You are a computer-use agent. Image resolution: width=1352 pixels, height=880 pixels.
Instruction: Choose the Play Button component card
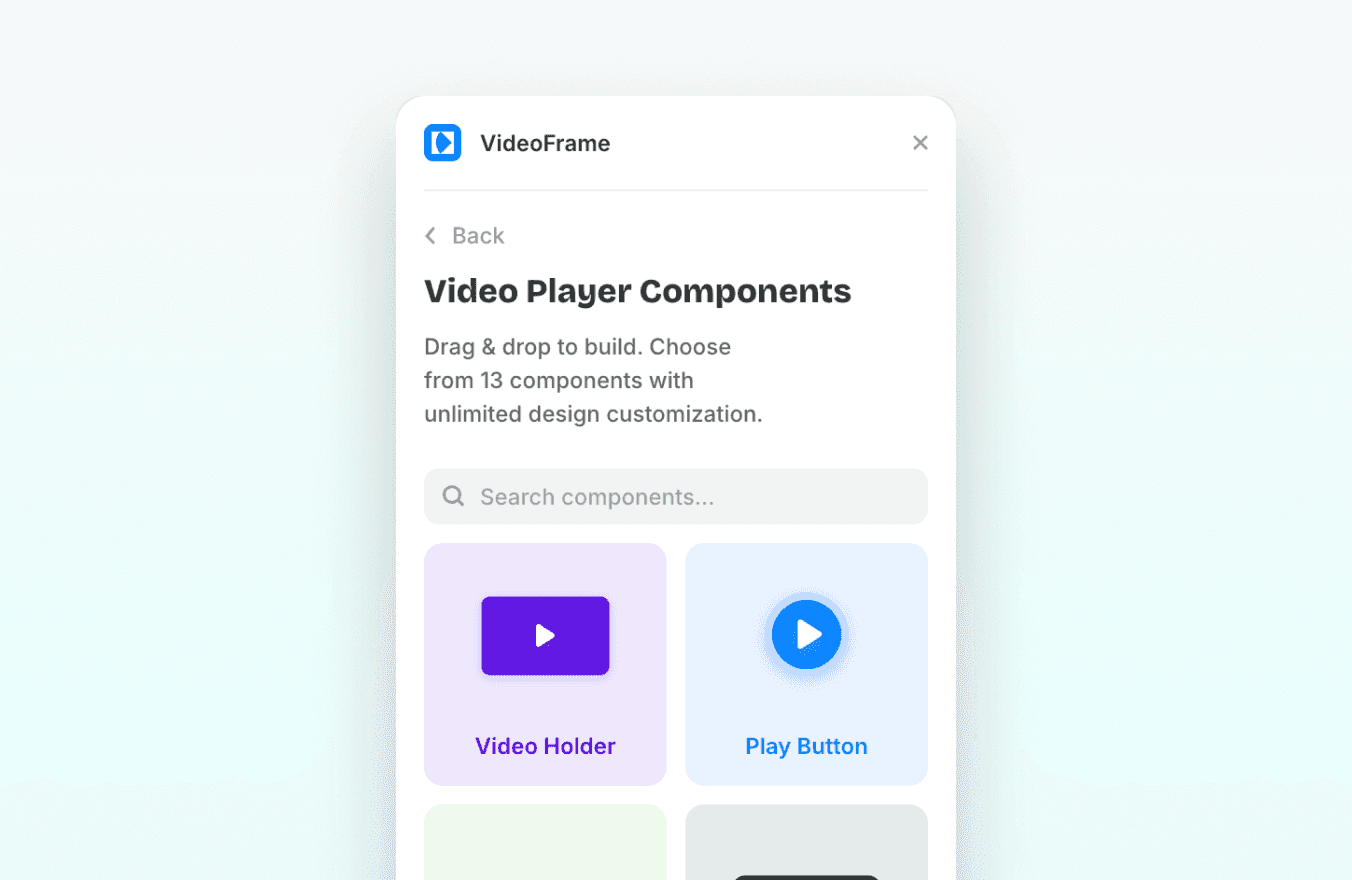point(806,664)
